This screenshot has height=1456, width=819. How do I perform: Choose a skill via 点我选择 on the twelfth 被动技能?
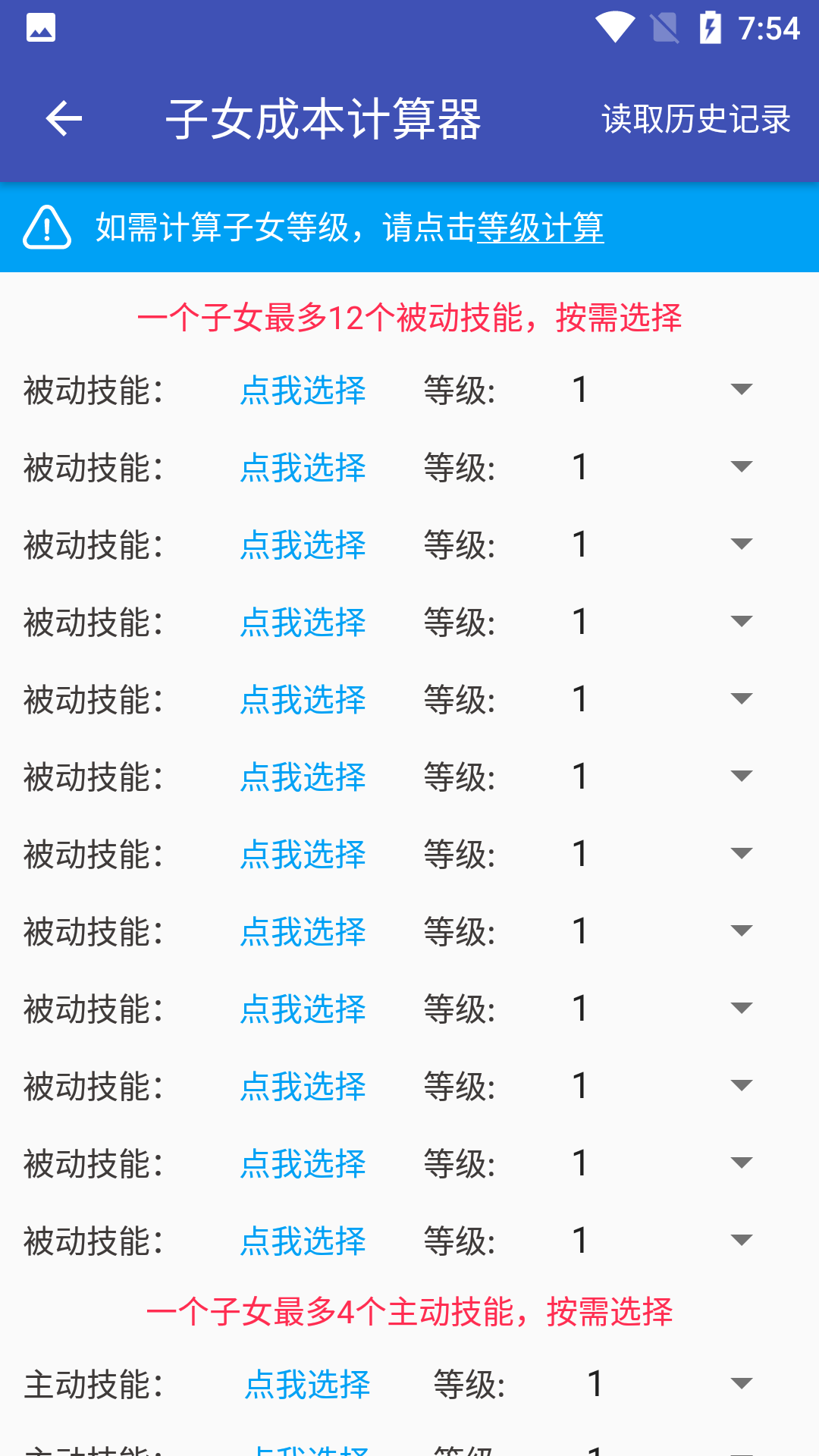(x=303, y=1241)
